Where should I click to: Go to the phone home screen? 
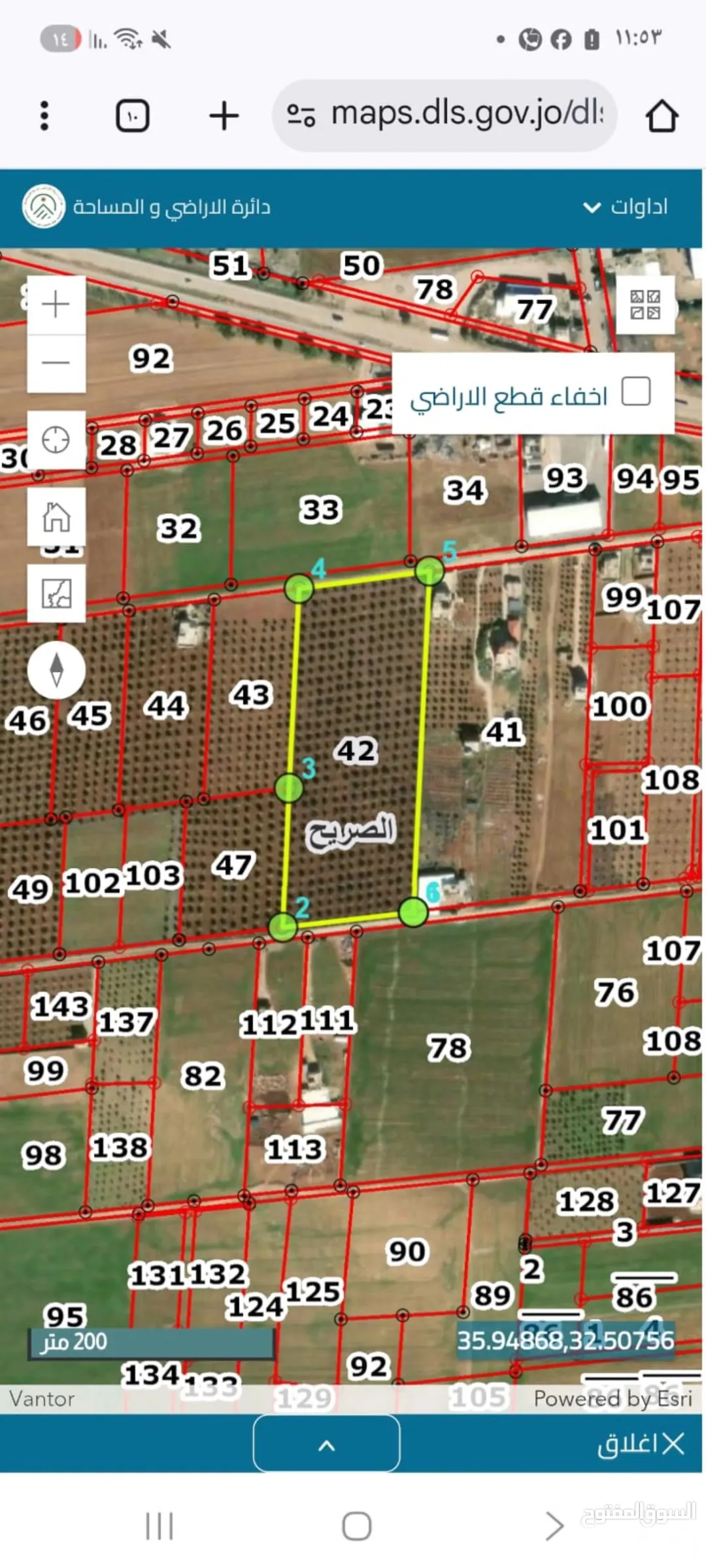(x=357, y=1526)
